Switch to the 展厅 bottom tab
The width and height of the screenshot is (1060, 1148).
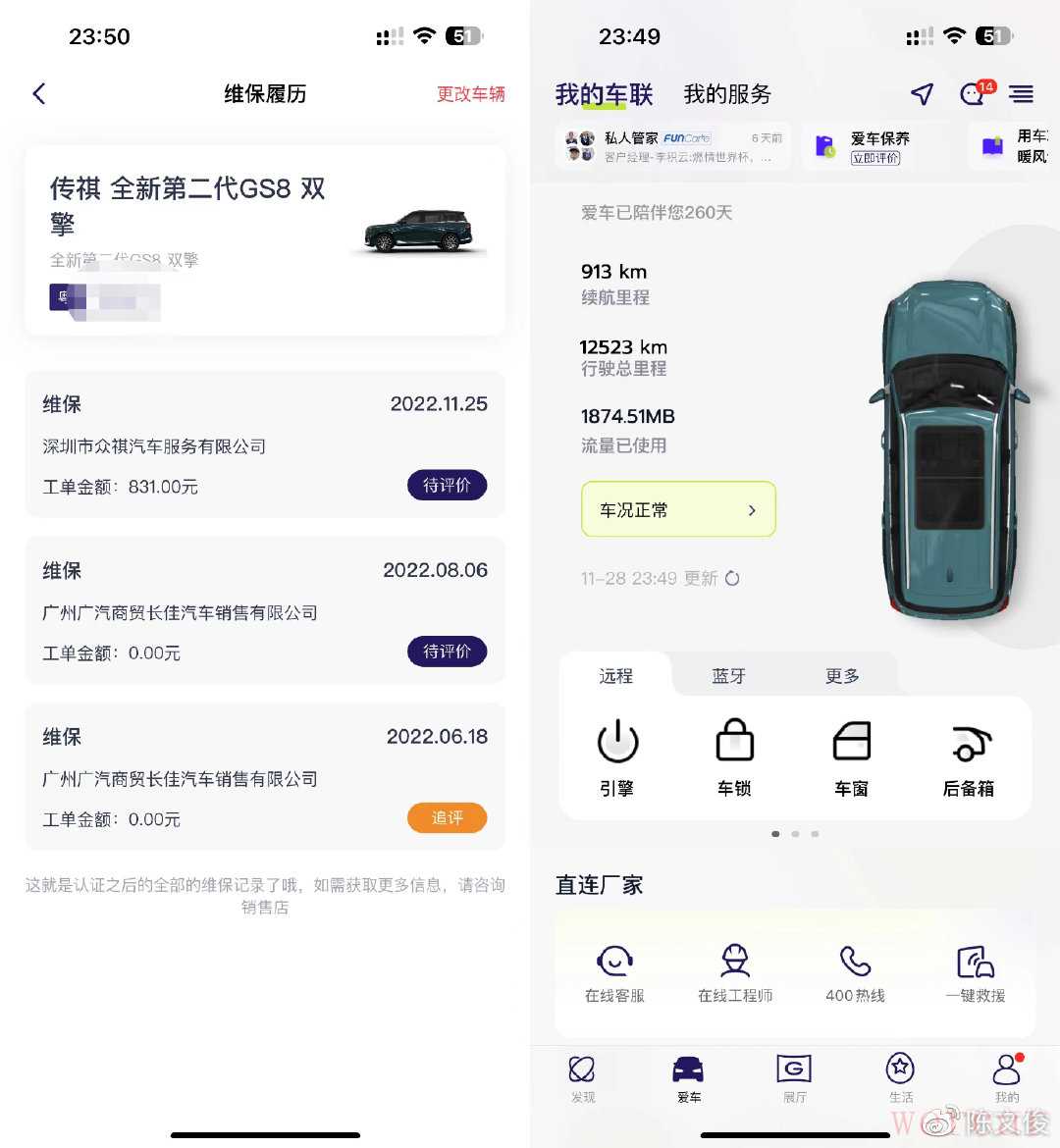[x=794, y=1078]
